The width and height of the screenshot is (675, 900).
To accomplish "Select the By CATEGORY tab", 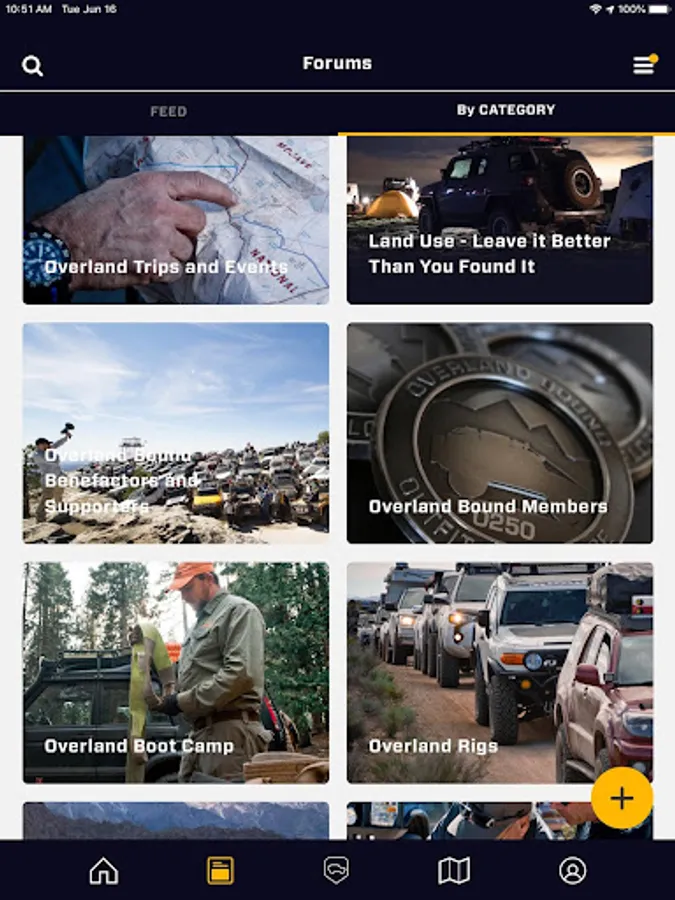I will pos(506,110).
